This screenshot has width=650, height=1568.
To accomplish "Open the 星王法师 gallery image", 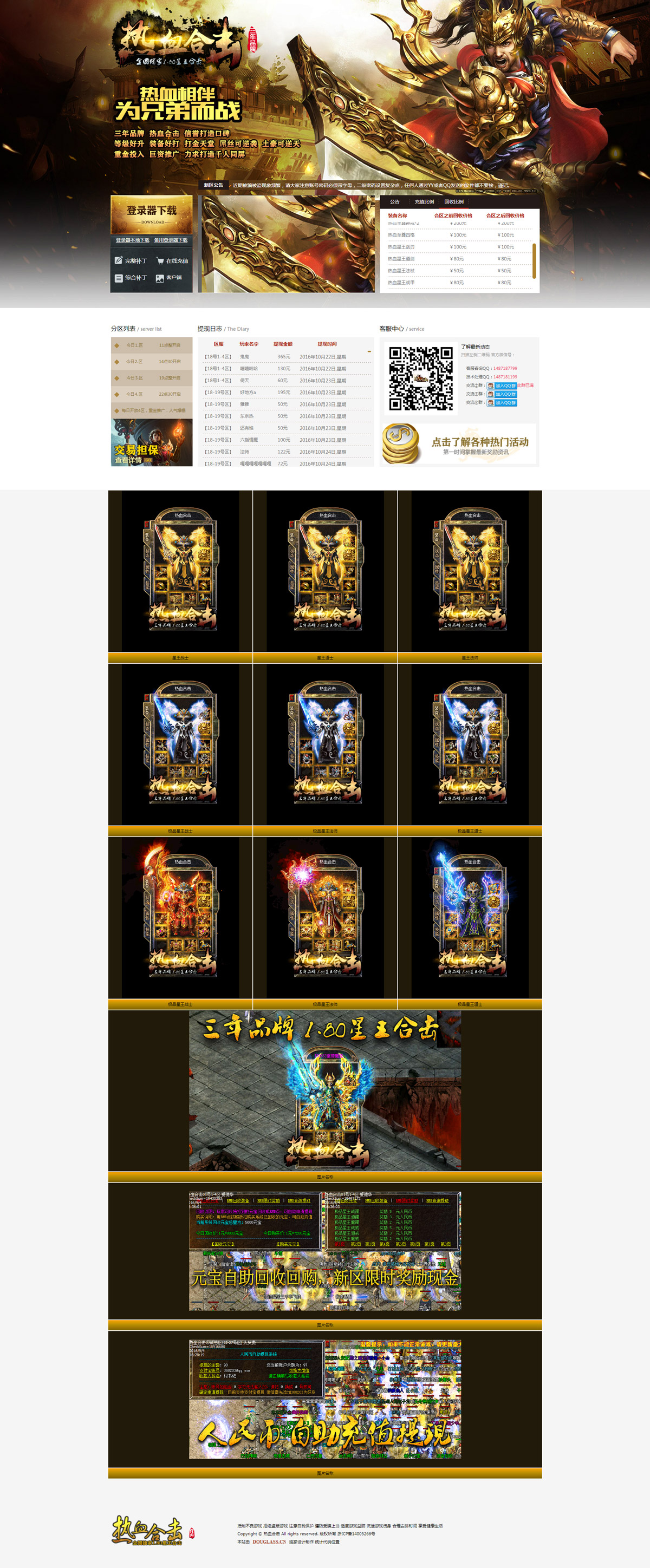I will [470, 571].
